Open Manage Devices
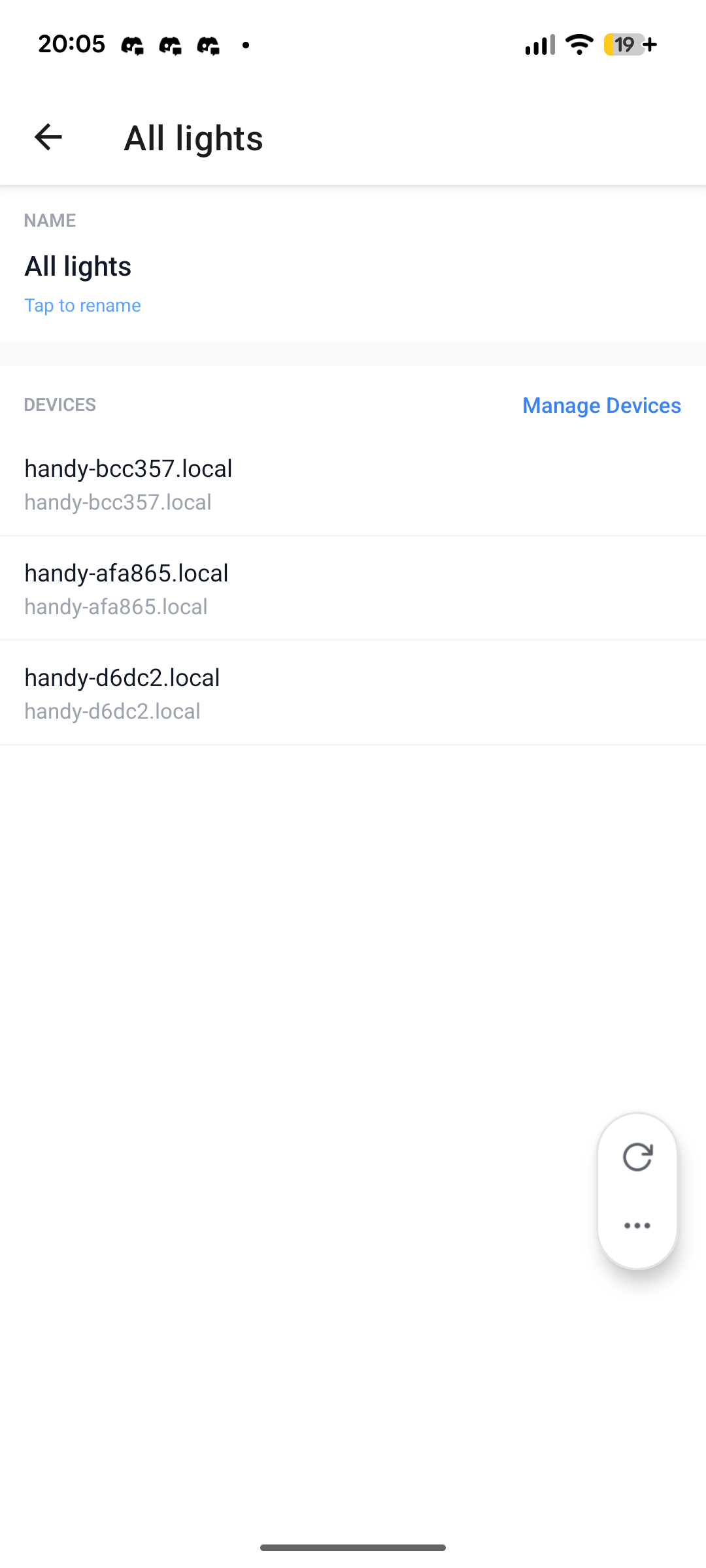This screenshot has height=1568, width=706. (601, 406)
